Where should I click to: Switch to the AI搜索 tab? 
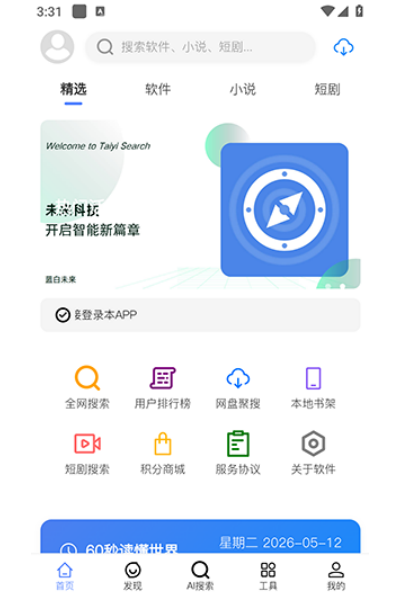[x=200, y=576]
